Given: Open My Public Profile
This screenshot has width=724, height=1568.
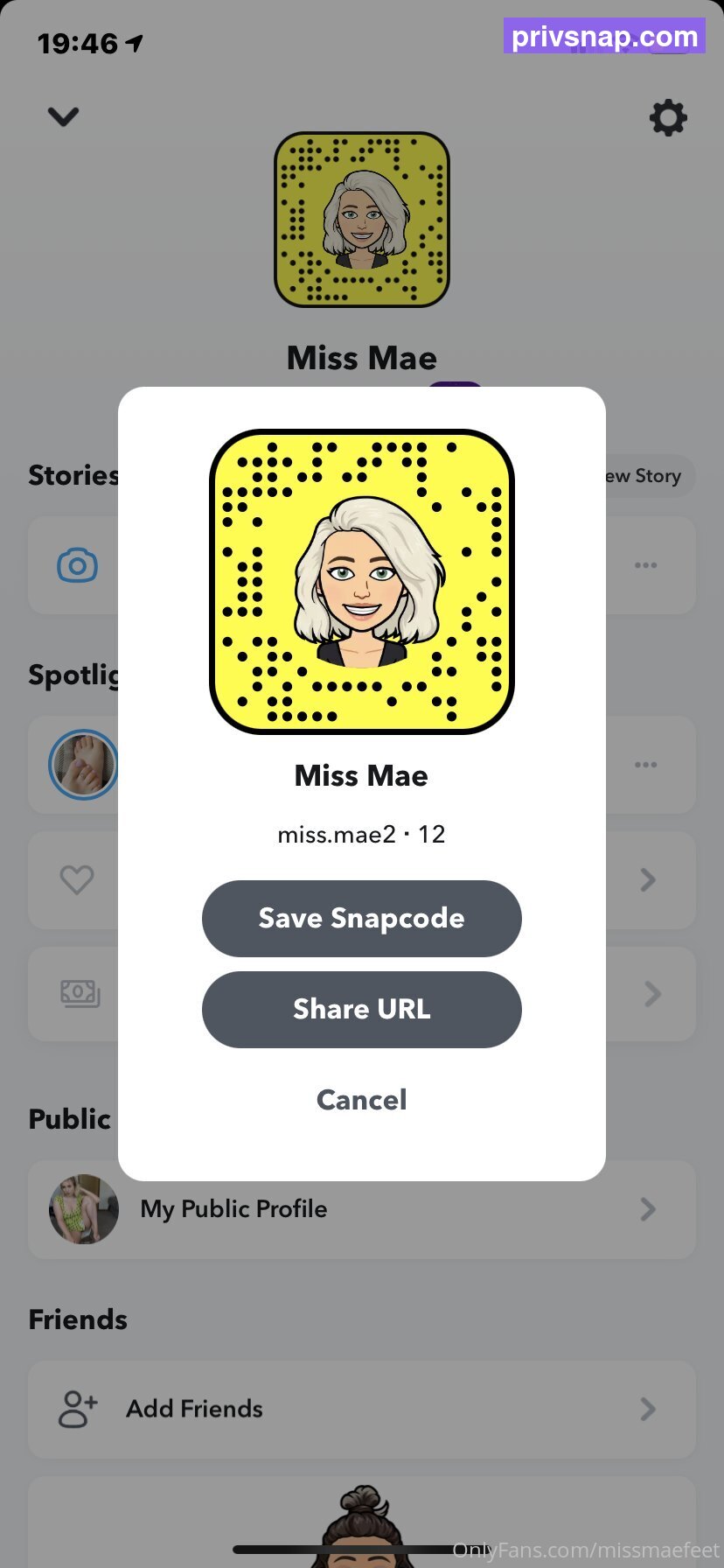Looking at the screenshot, I should (362, 1209).
